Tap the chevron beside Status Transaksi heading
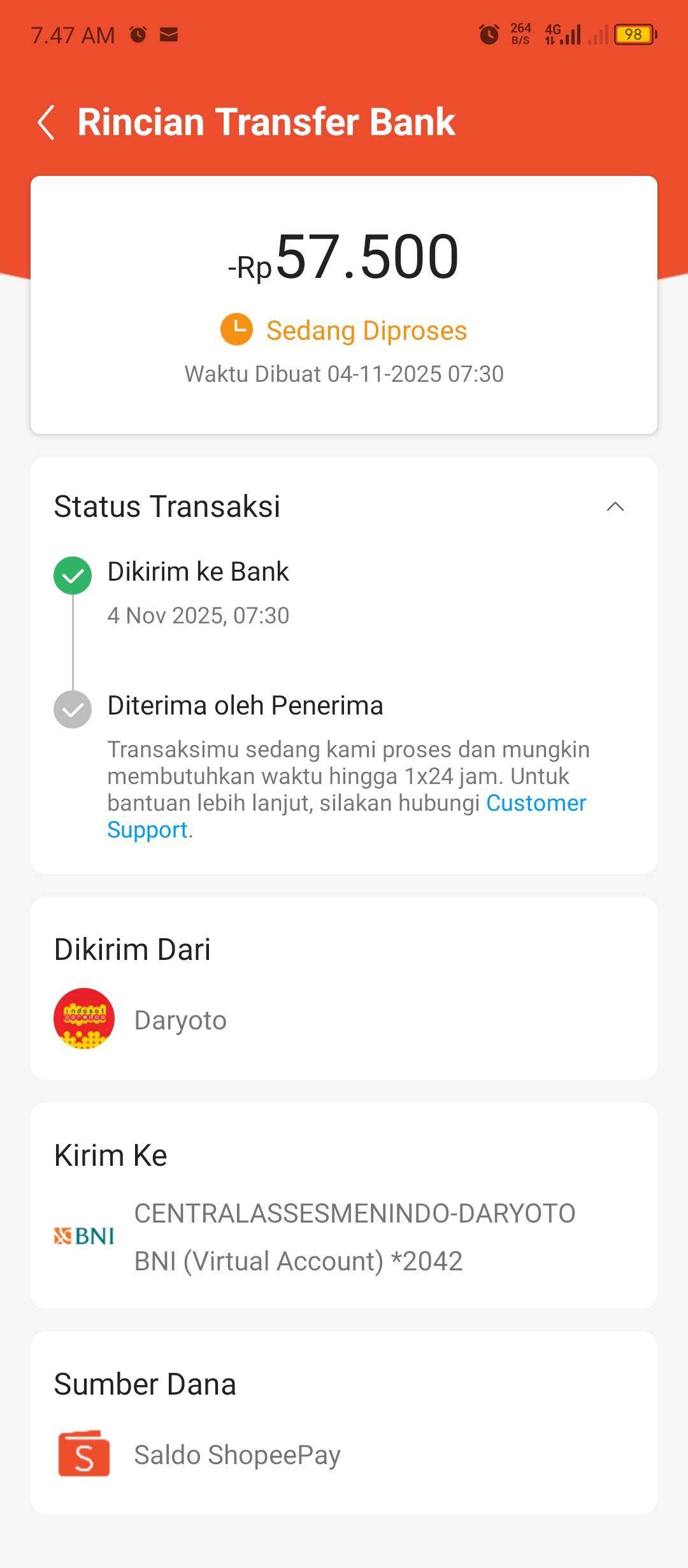The image size is (688, 1568). click(x=615, y=507)
